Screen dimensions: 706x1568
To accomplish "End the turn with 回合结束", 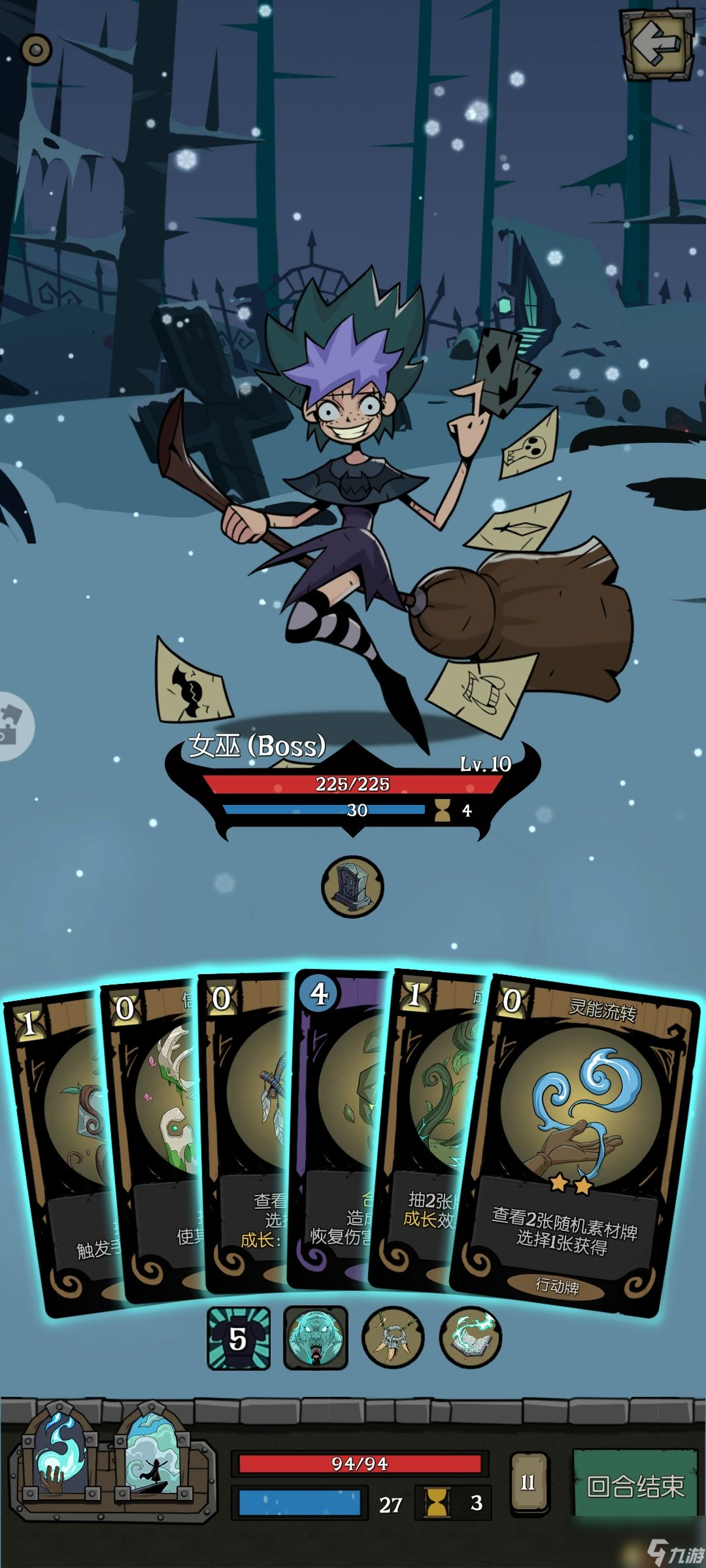I will [x=635, y=1486].
